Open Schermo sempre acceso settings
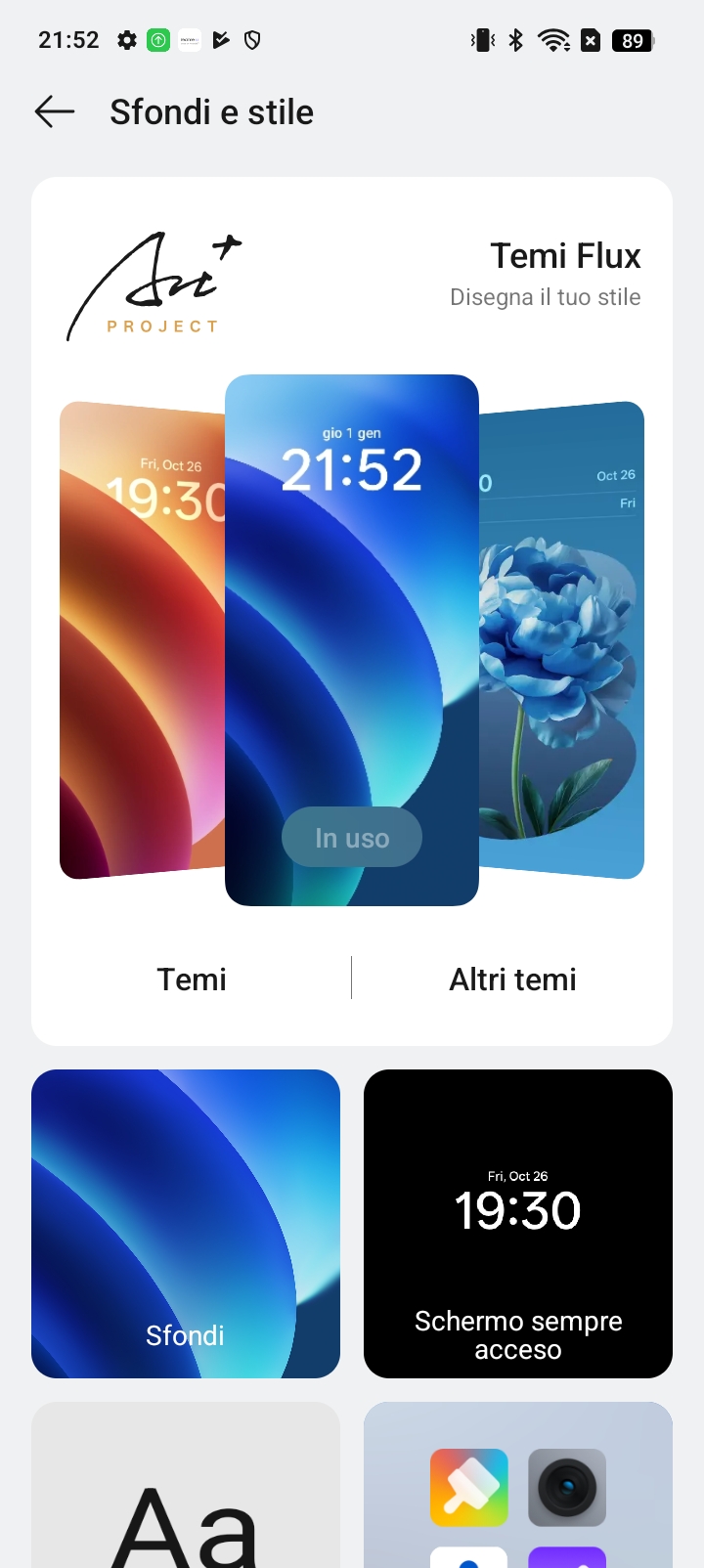 [518, 1224]
